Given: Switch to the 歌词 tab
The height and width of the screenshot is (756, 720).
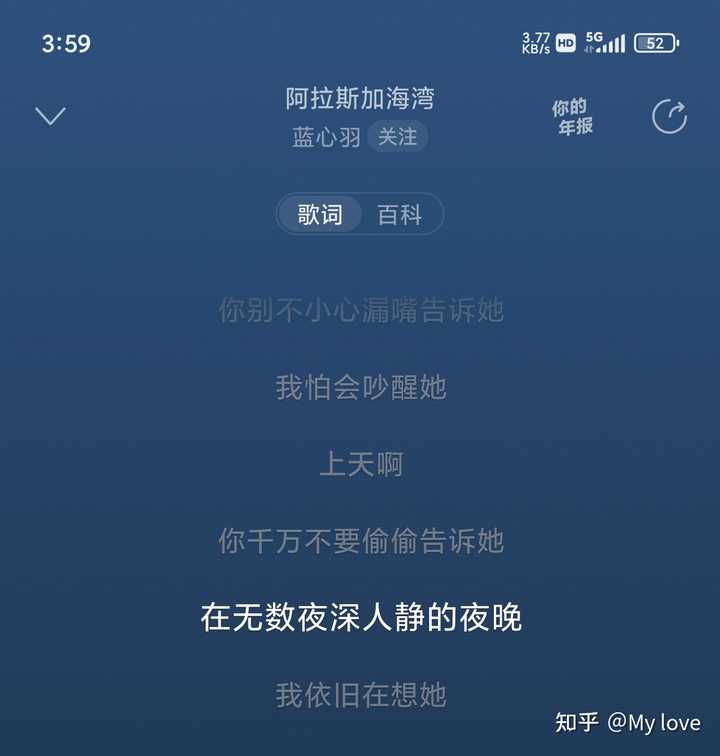Looking at the screenshot, I should 320,214.
